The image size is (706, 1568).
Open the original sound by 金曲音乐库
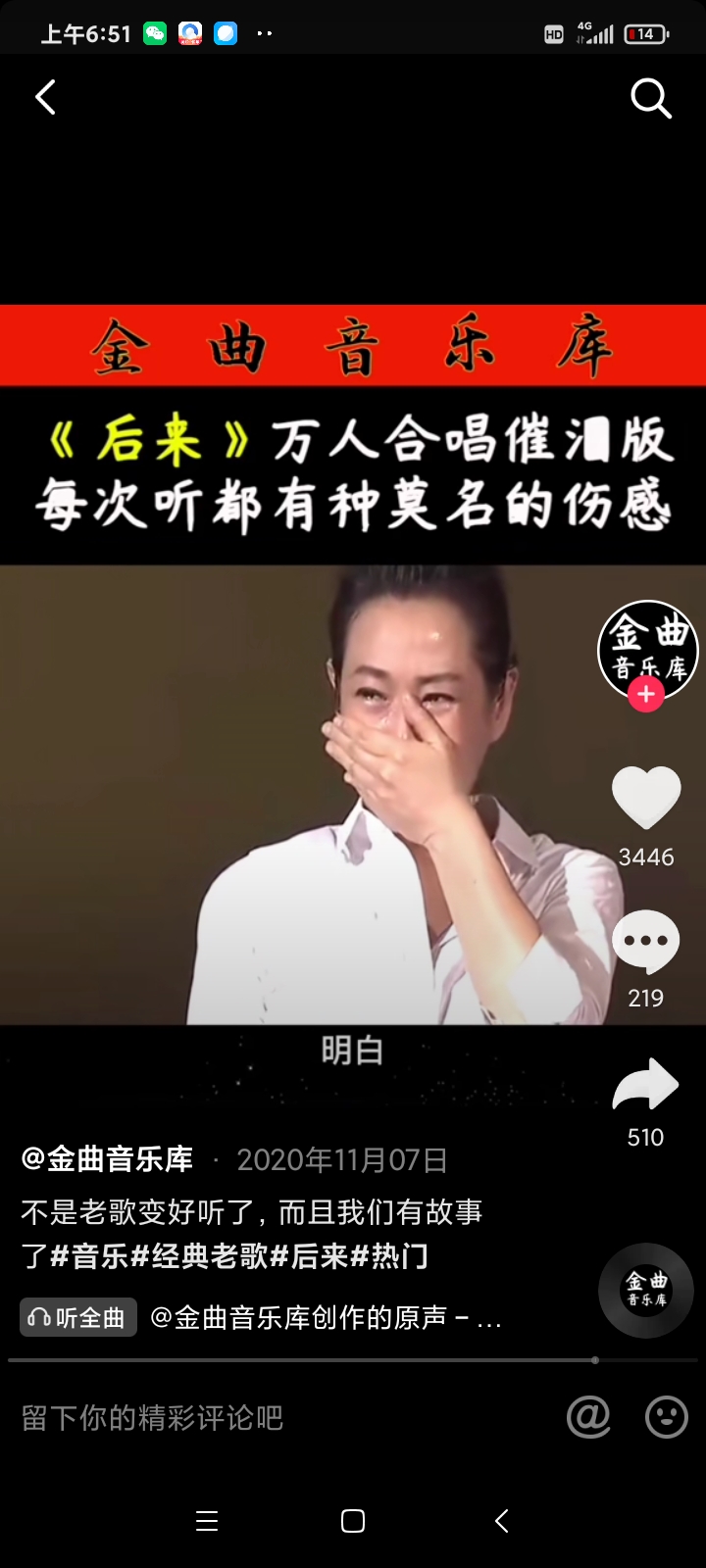click(x=326, y=1318)
